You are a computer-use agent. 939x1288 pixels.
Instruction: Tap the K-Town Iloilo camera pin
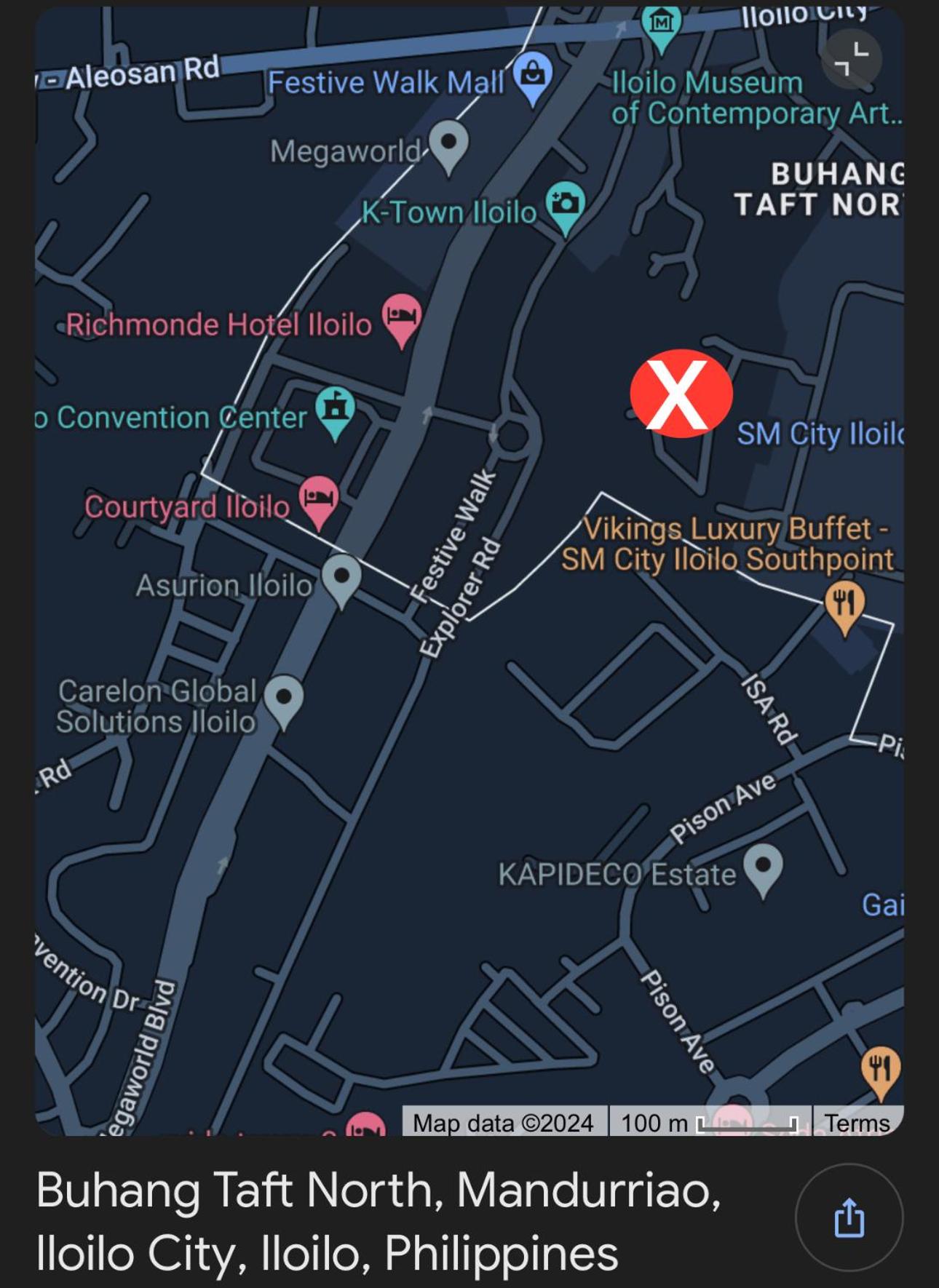pyautogui.click(x=566, y=204)
